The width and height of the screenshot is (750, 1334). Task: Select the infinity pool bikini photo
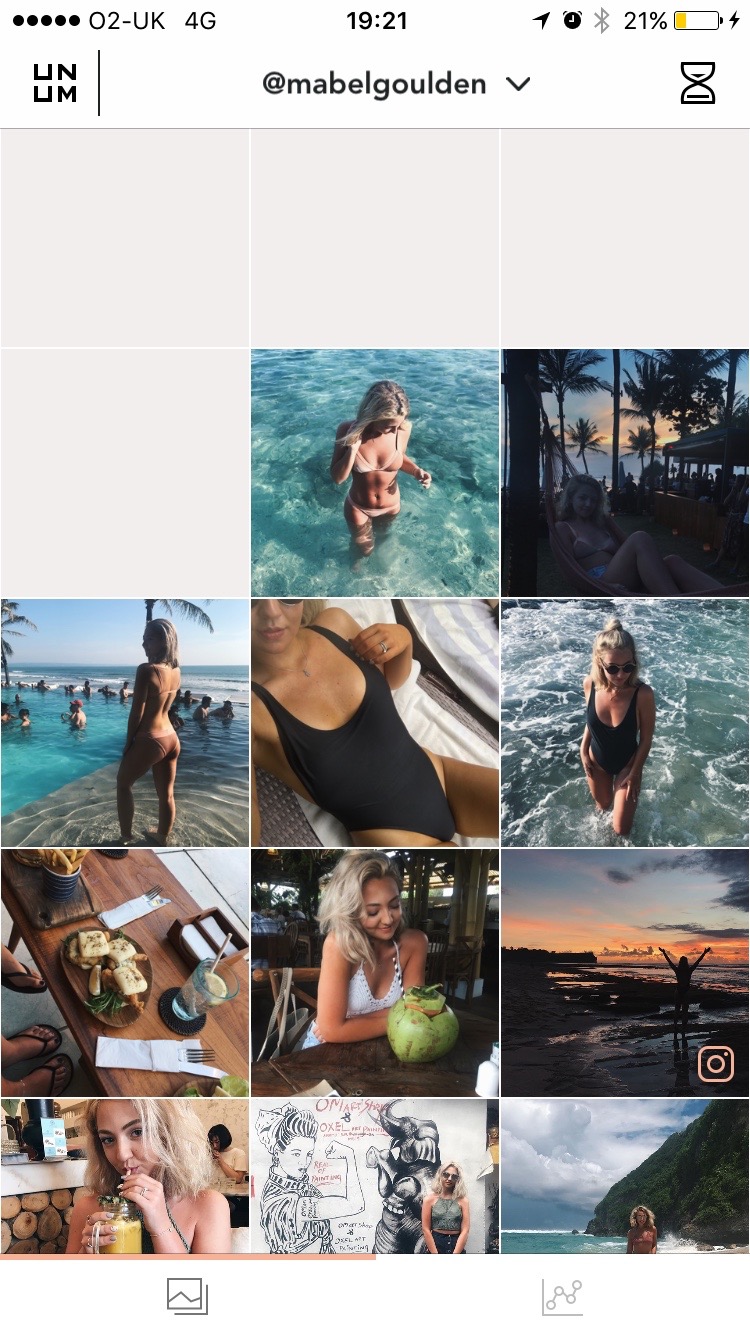click(x=125, y=723)
